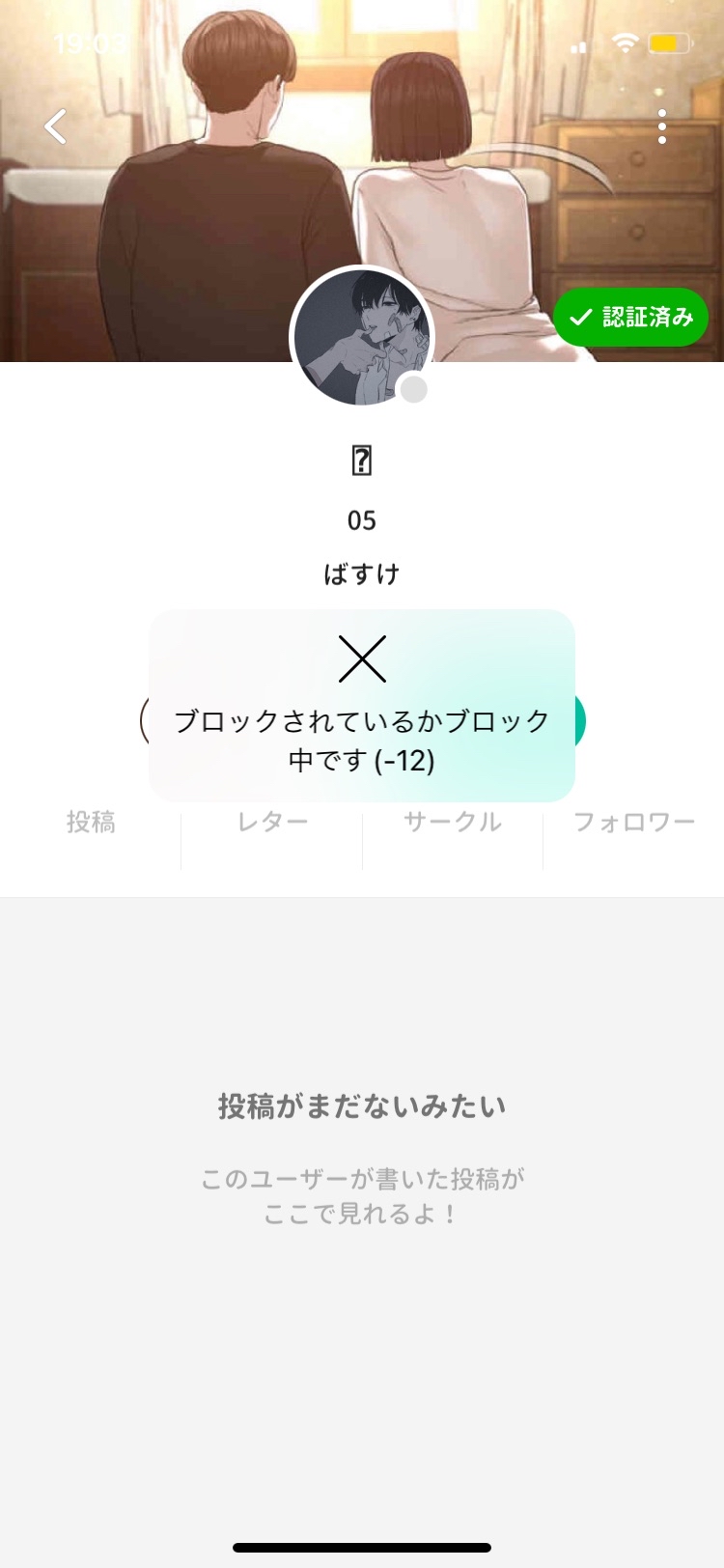
Task: View the 投稿 tab
Action: coord(91,822)
